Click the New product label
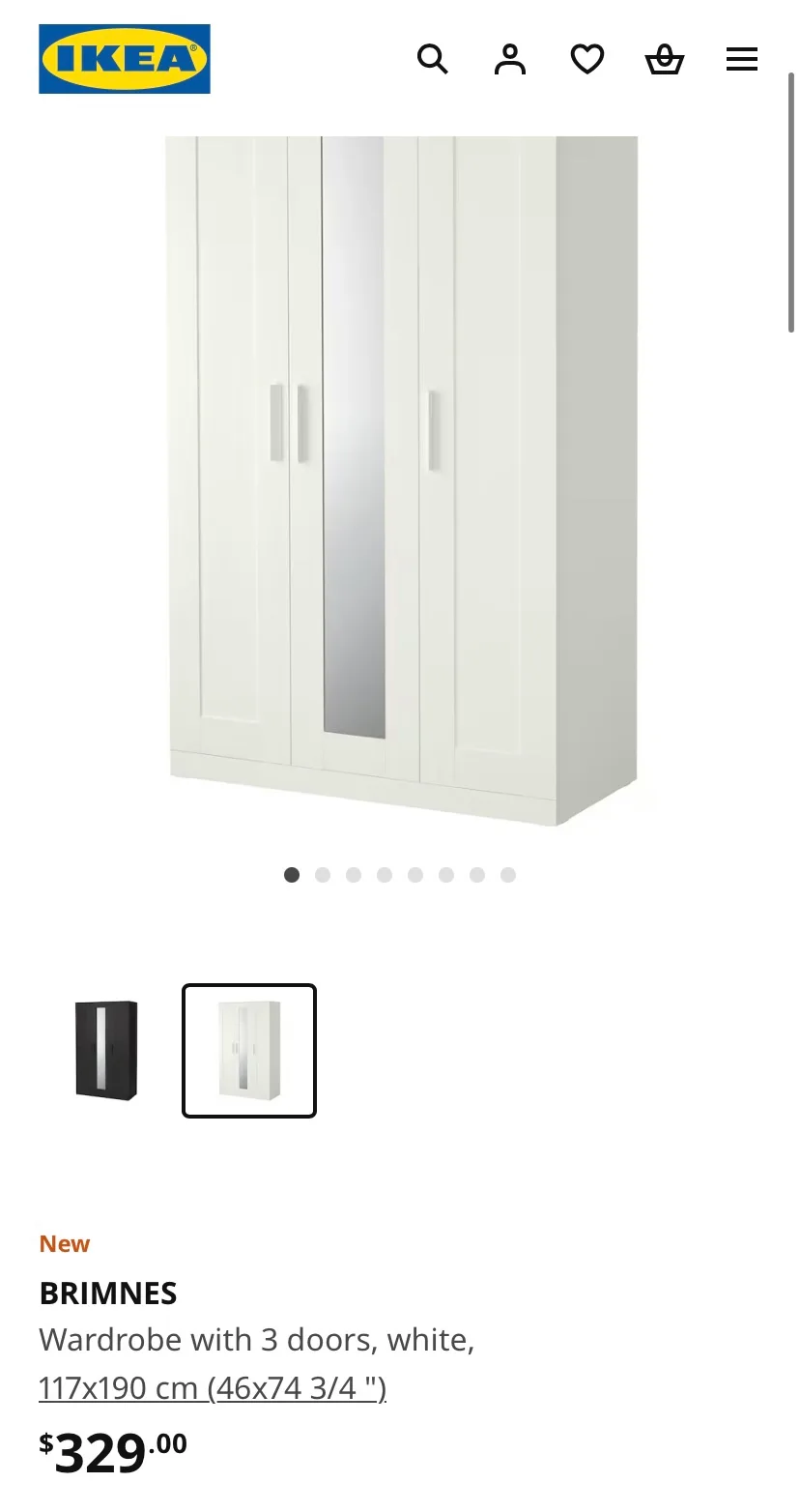Screen dimensions: 800x1512 (x=64, y=1243)
